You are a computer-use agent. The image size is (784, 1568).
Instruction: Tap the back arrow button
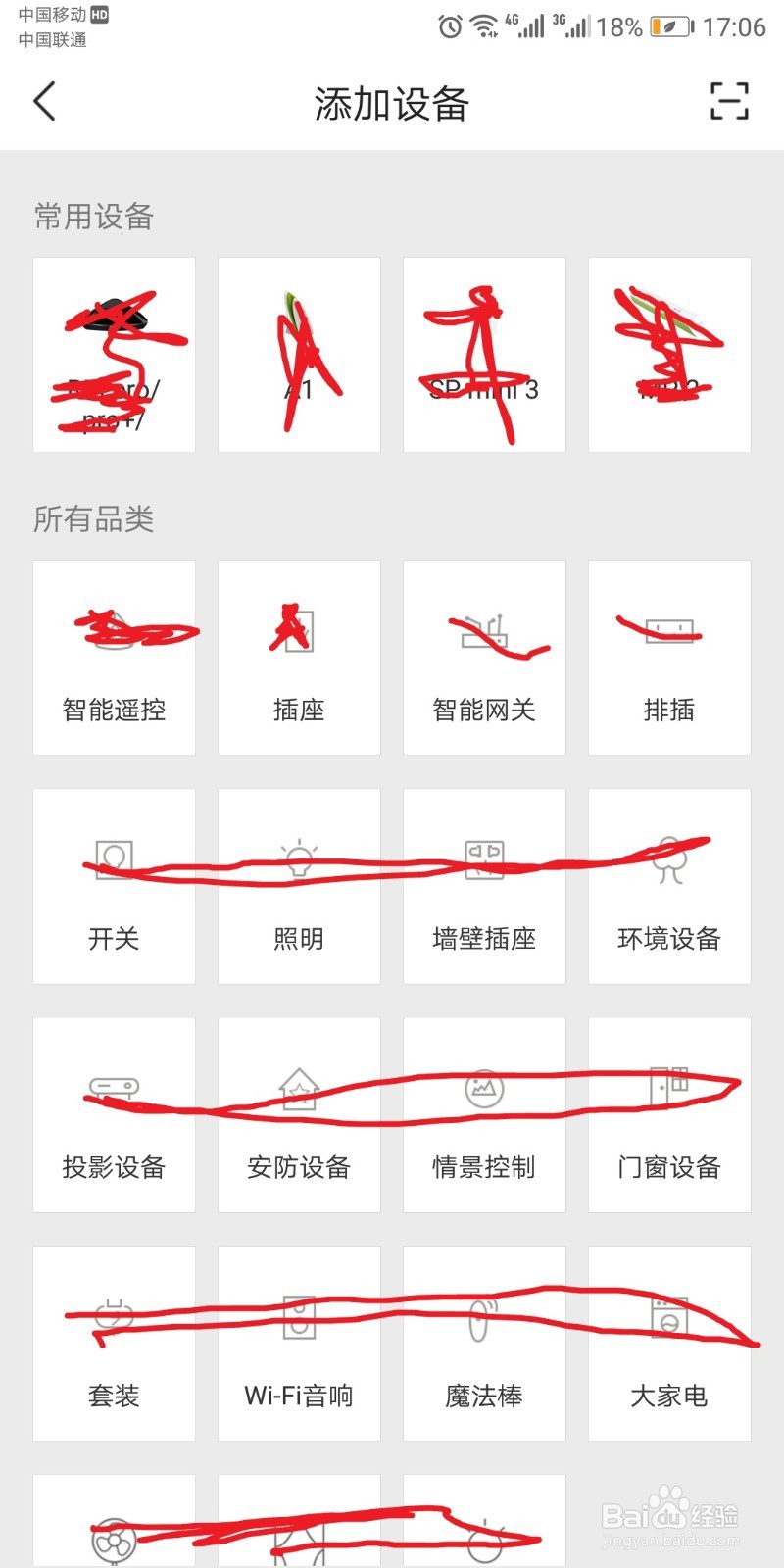pos(44,102)
